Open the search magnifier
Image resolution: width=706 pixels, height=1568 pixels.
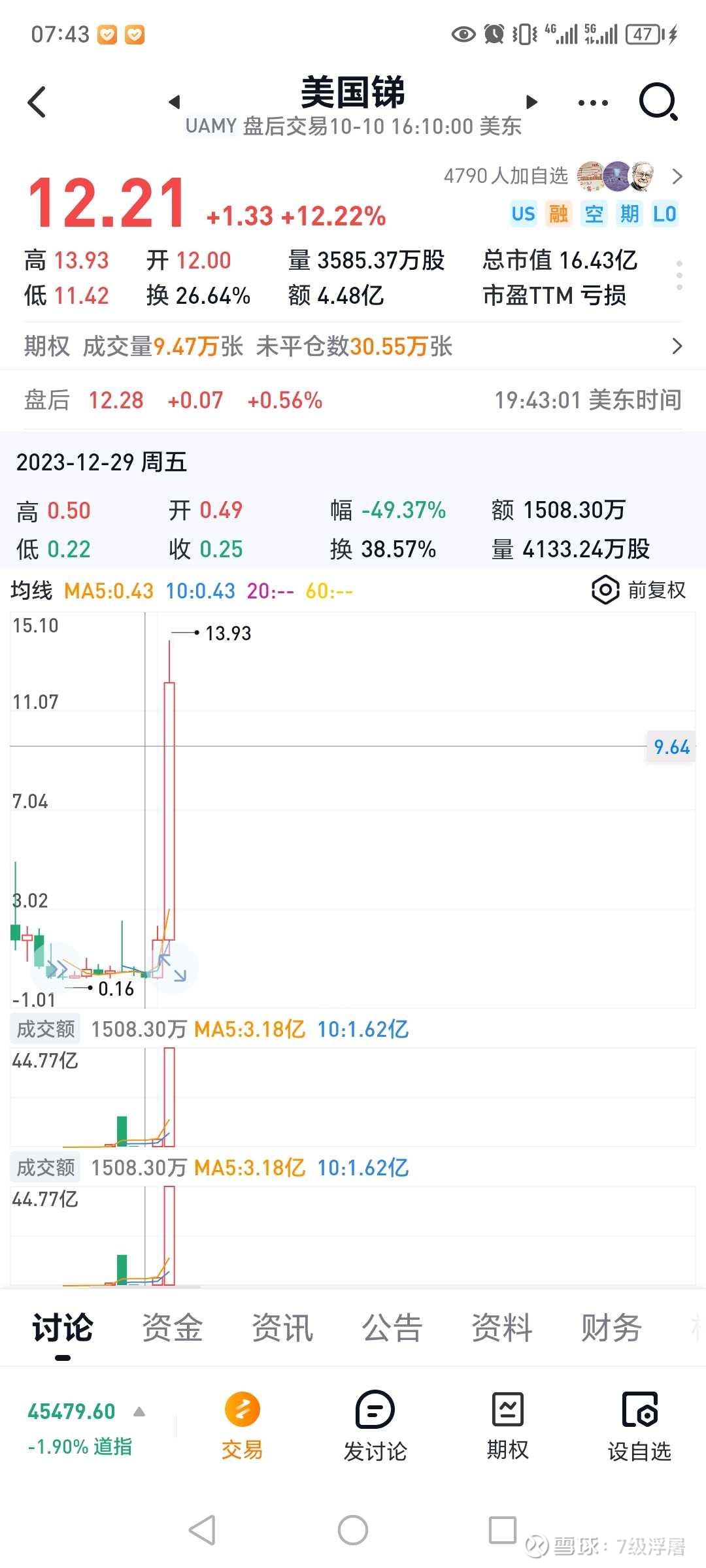(x=658, y=102)
